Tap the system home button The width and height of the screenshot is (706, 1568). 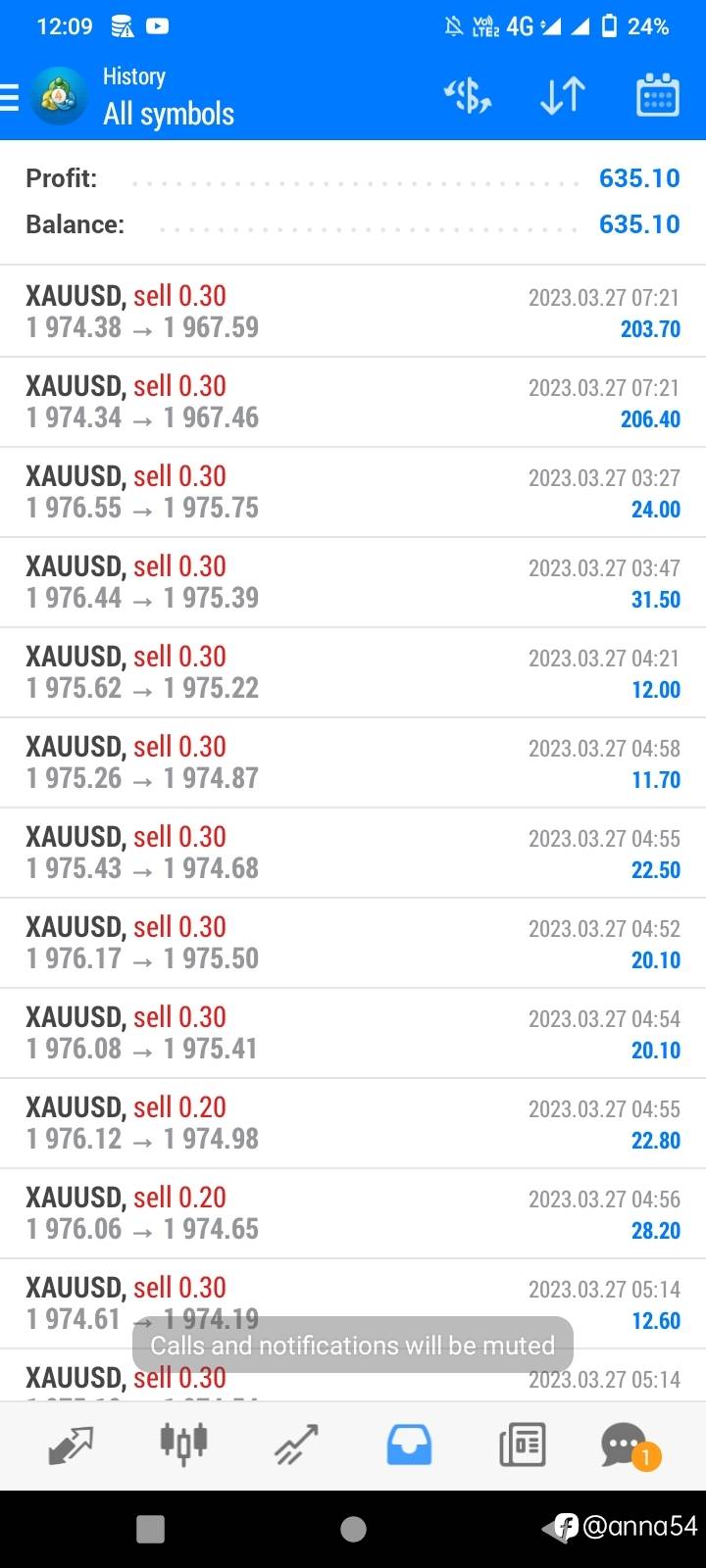tap(353, 1529)
